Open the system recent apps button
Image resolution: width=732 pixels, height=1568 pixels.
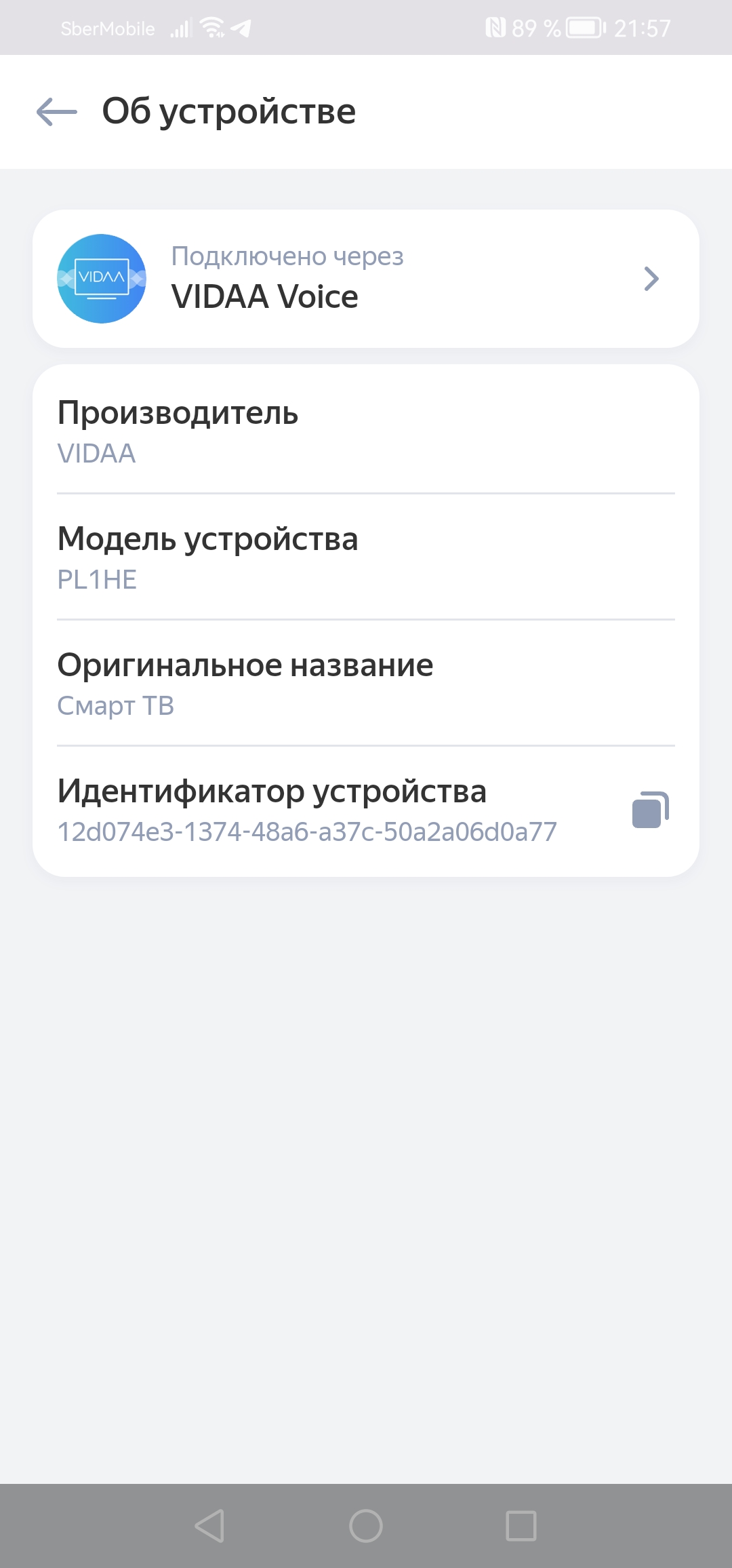521,1526
